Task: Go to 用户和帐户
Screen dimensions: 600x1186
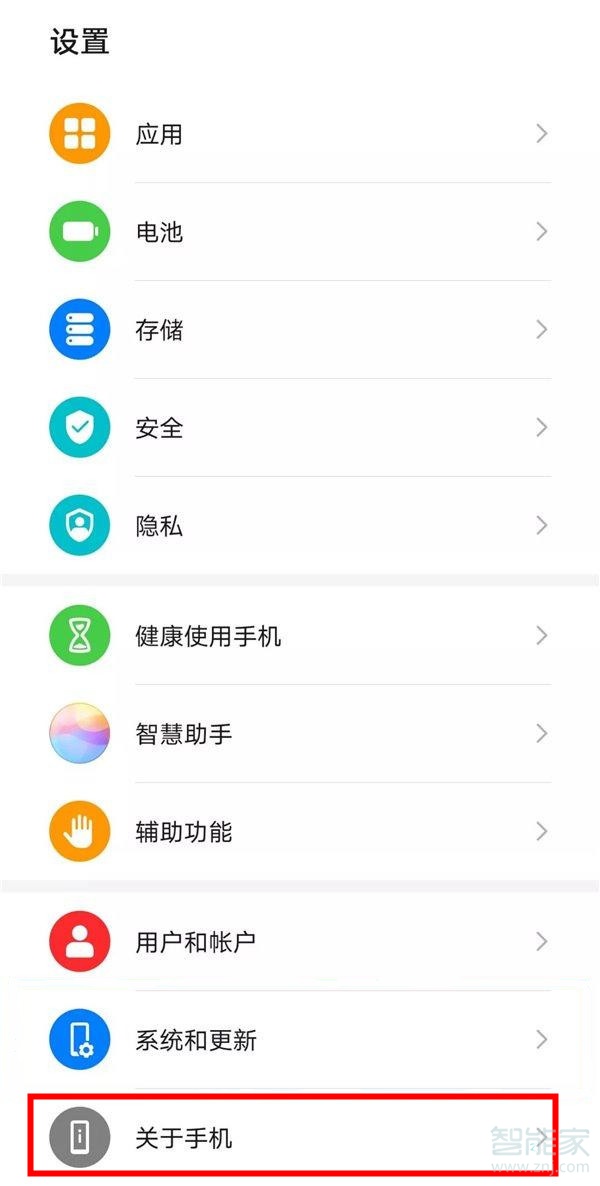Action: [300, 942]
